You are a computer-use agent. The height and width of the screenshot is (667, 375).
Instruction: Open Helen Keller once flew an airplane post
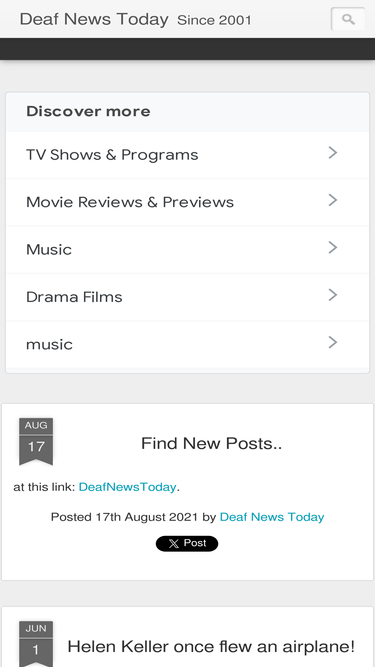(x=211, y=647)
